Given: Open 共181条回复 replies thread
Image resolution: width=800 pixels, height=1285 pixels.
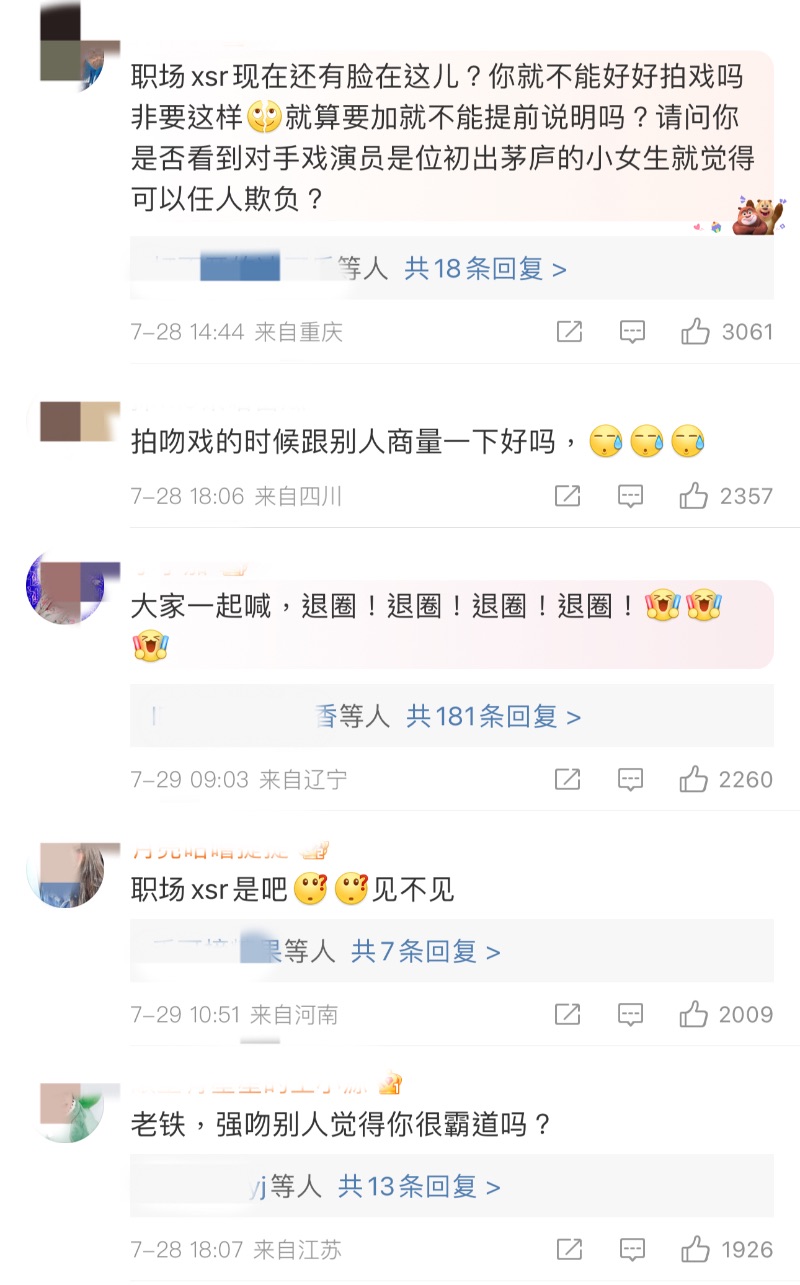Looking at the screenshot, I should (493, 716).
